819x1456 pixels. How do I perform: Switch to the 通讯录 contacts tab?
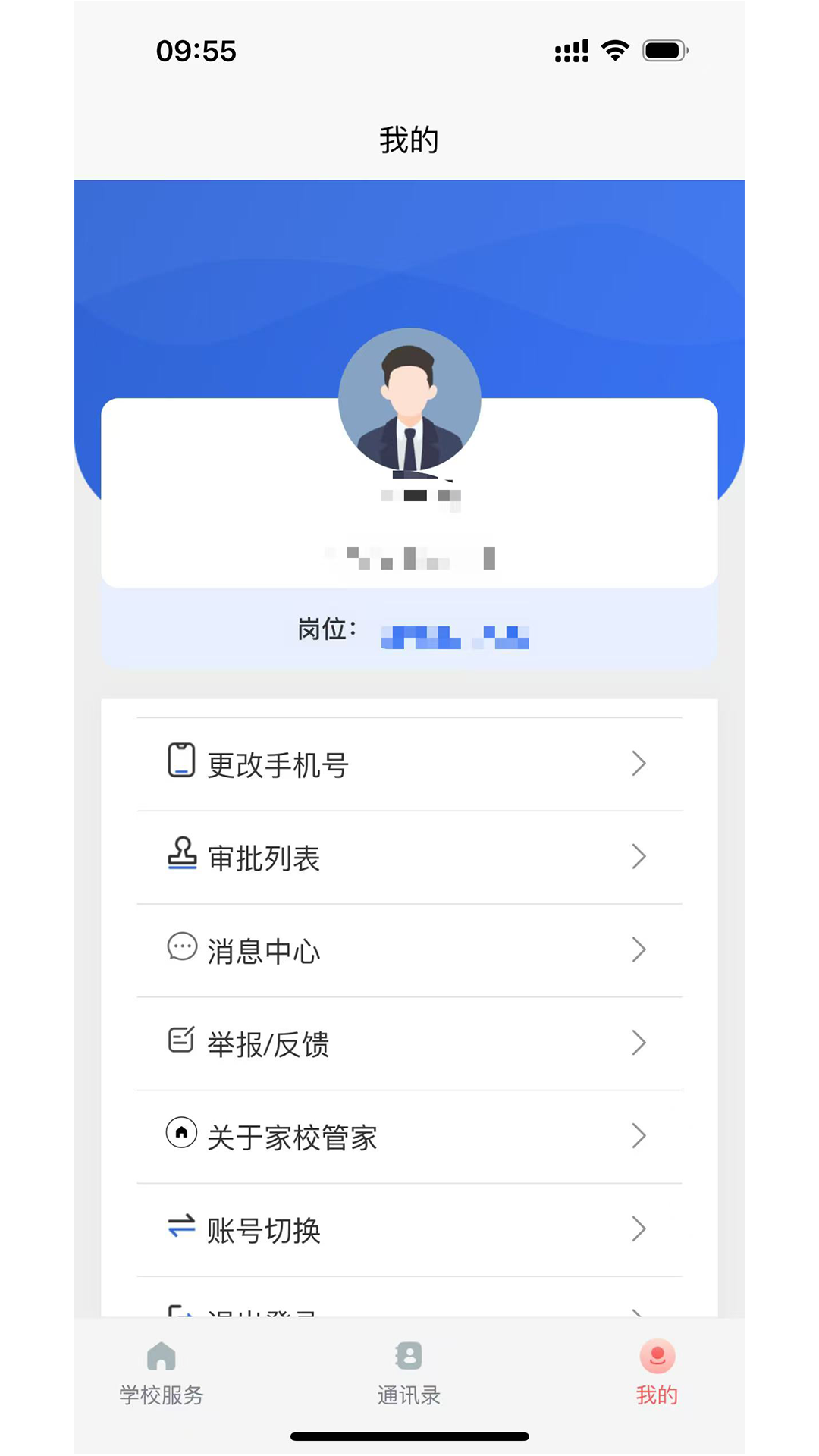point(409,1373)
